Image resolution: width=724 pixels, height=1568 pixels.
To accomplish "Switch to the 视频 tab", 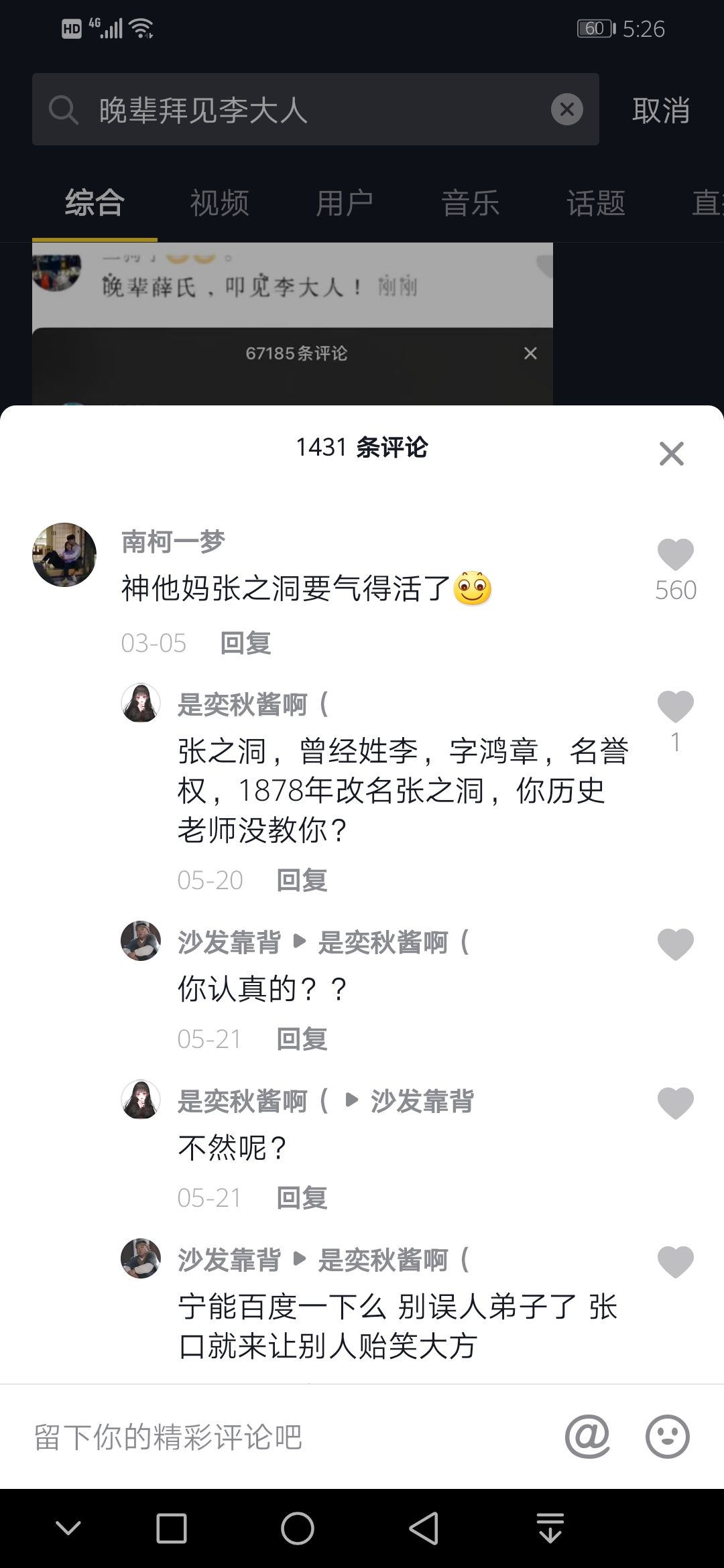I will 218,202.
